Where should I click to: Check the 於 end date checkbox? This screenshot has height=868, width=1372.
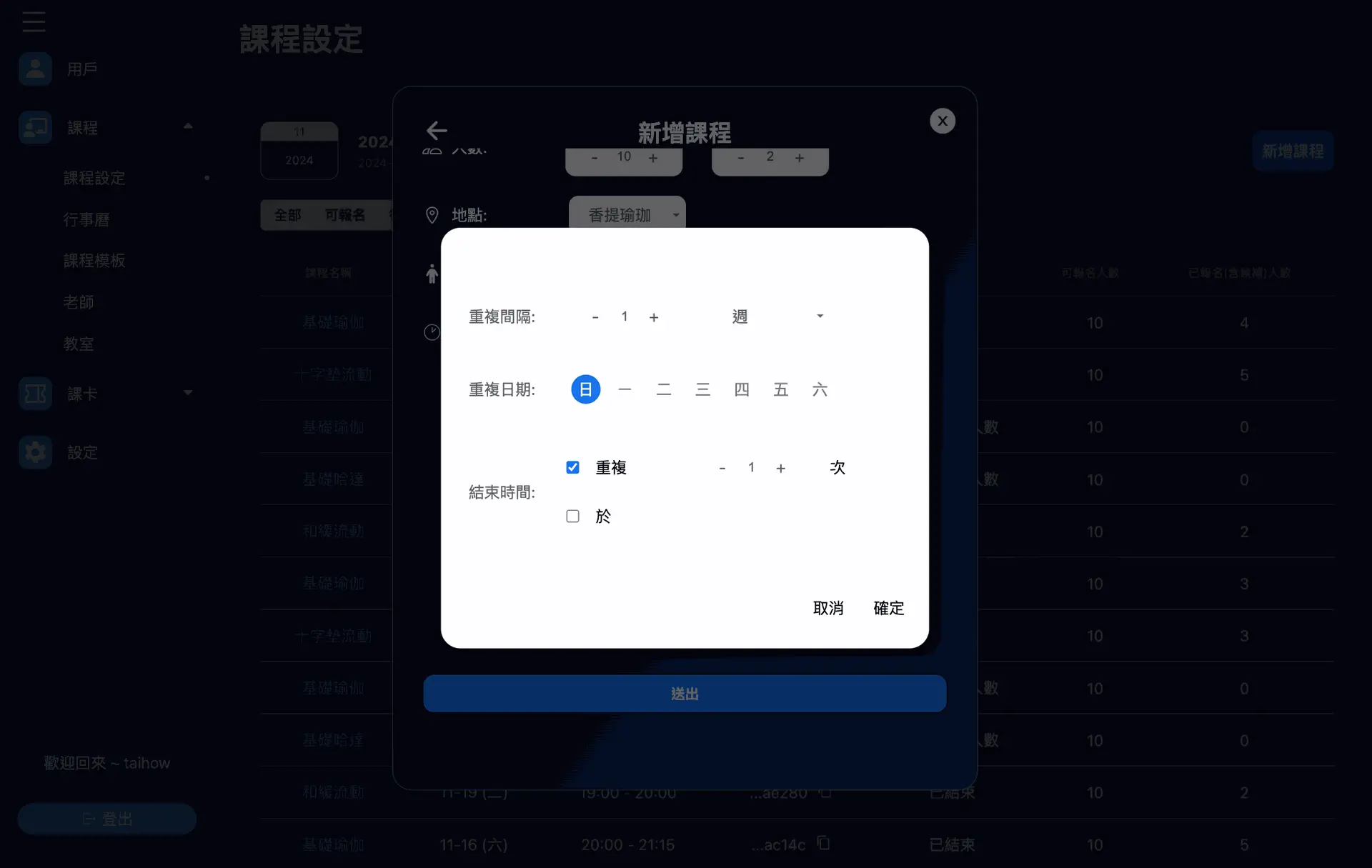click(x=572, y=516)
